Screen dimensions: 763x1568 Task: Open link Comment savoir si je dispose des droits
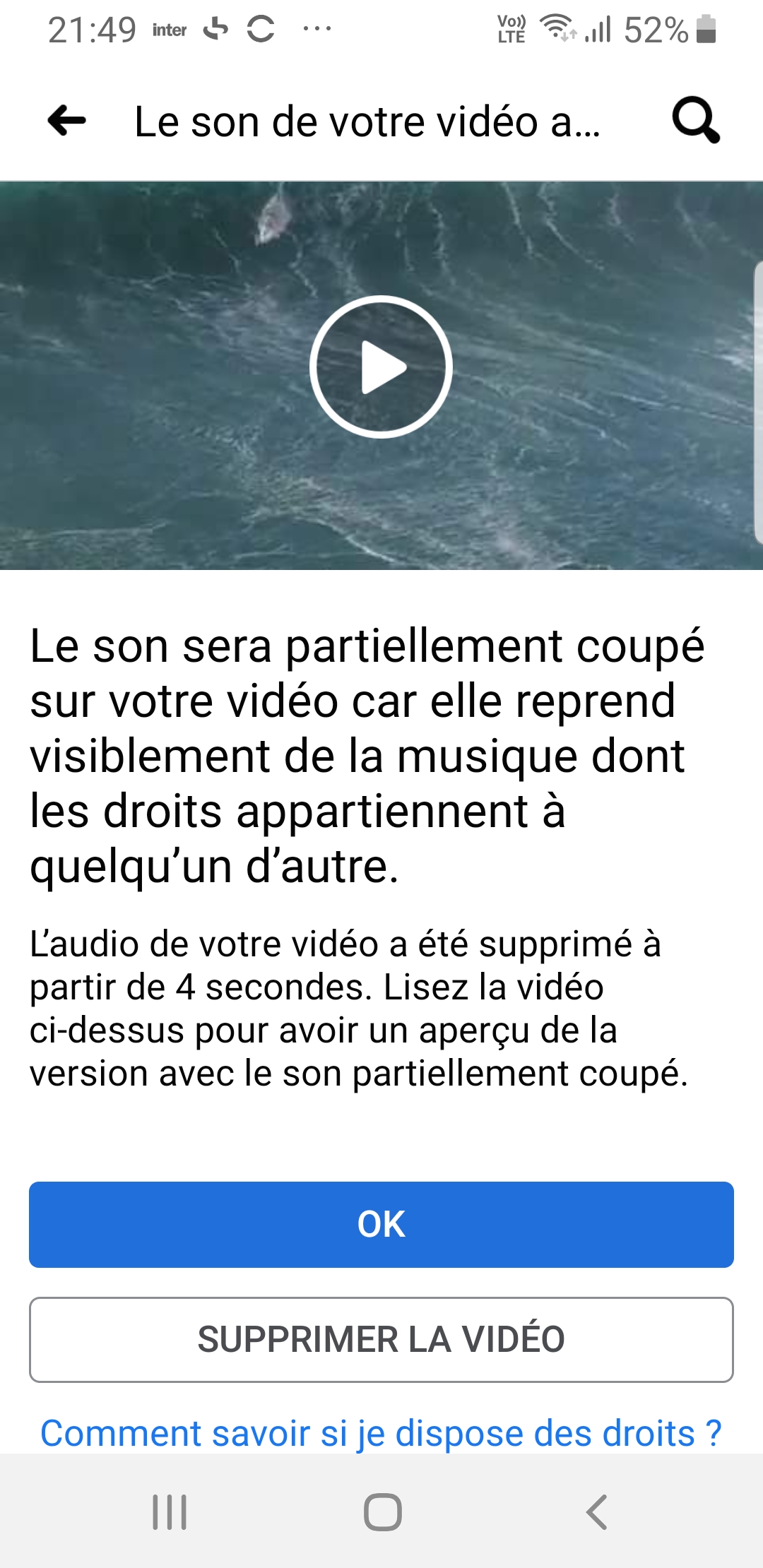click(381, 1433)
